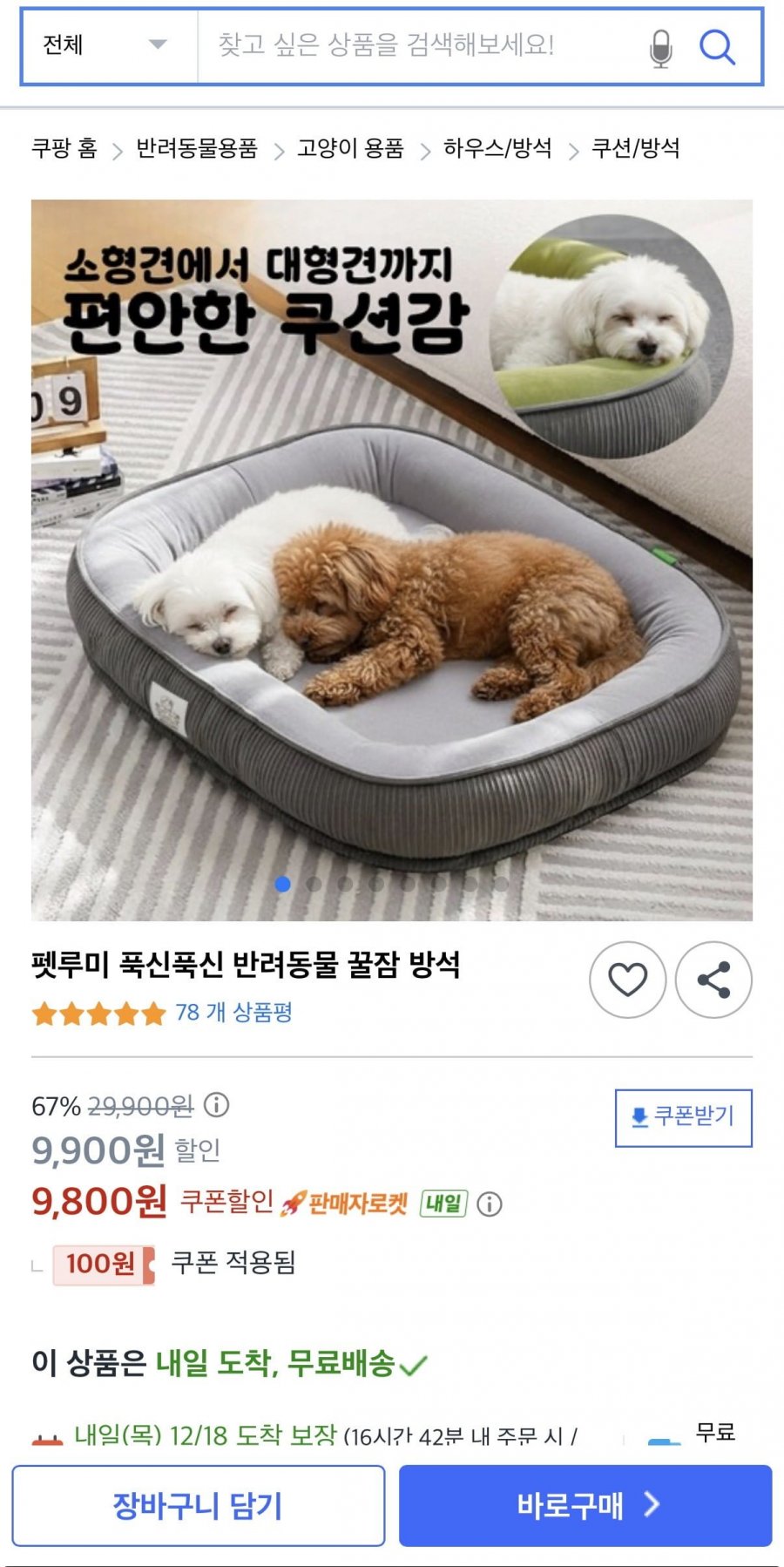Viewport: 784px width, 1567px height.
Task: Show original price info icon
Action: point(216,1105)
